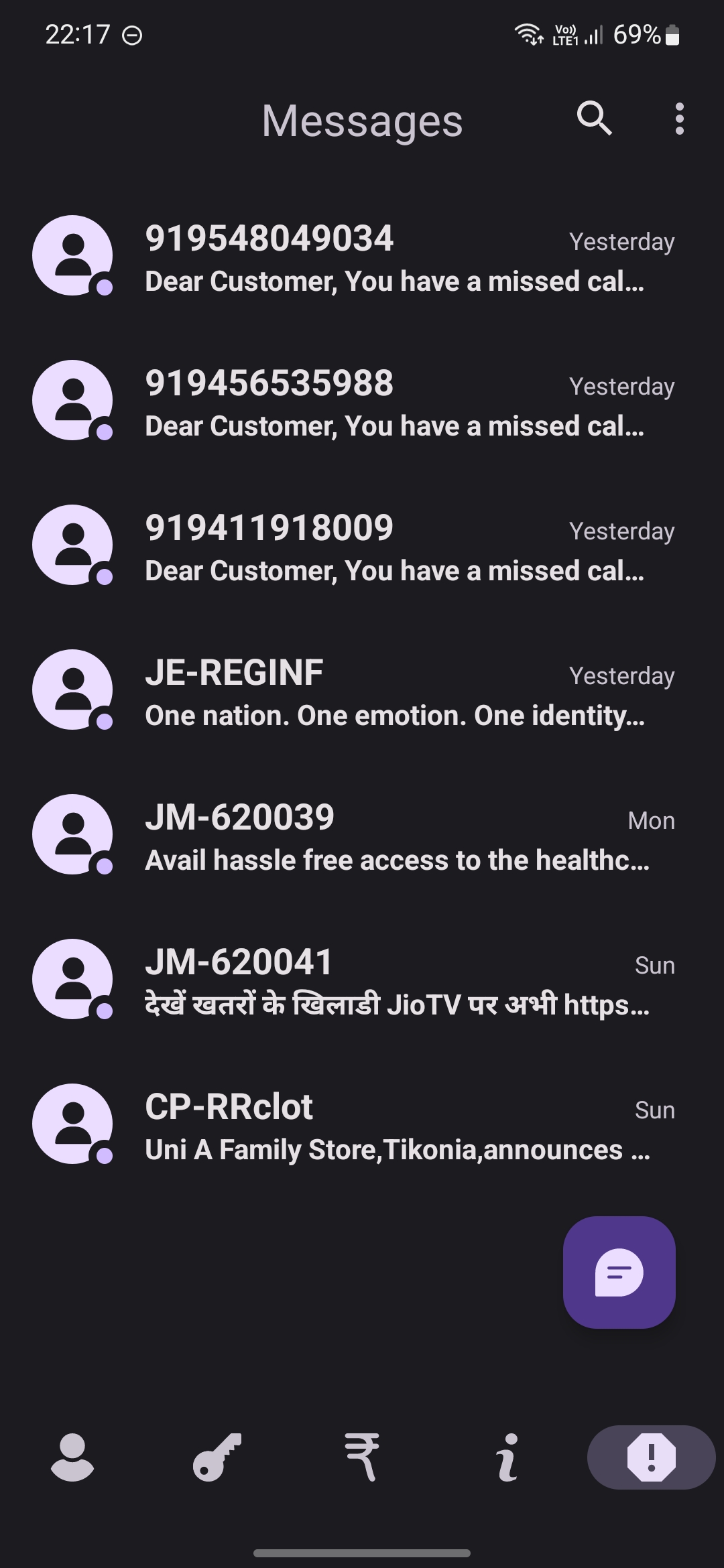This screenshot has height=1568, width=724.
Task: View messages from 919411918009
Action: click(362, 545)
